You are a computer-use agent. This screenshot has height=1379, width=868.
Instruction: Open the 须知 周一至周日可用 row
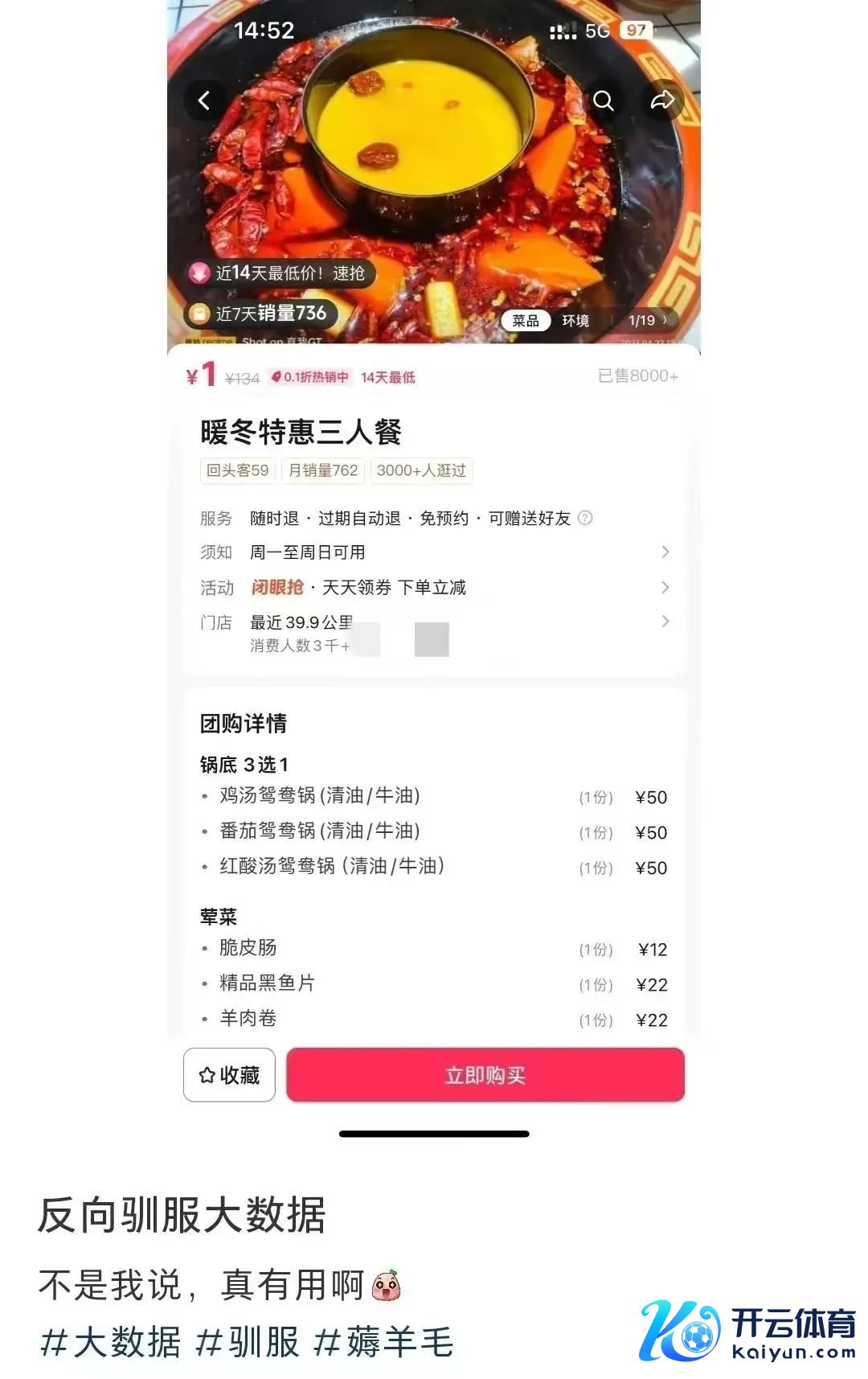point(434,552)
